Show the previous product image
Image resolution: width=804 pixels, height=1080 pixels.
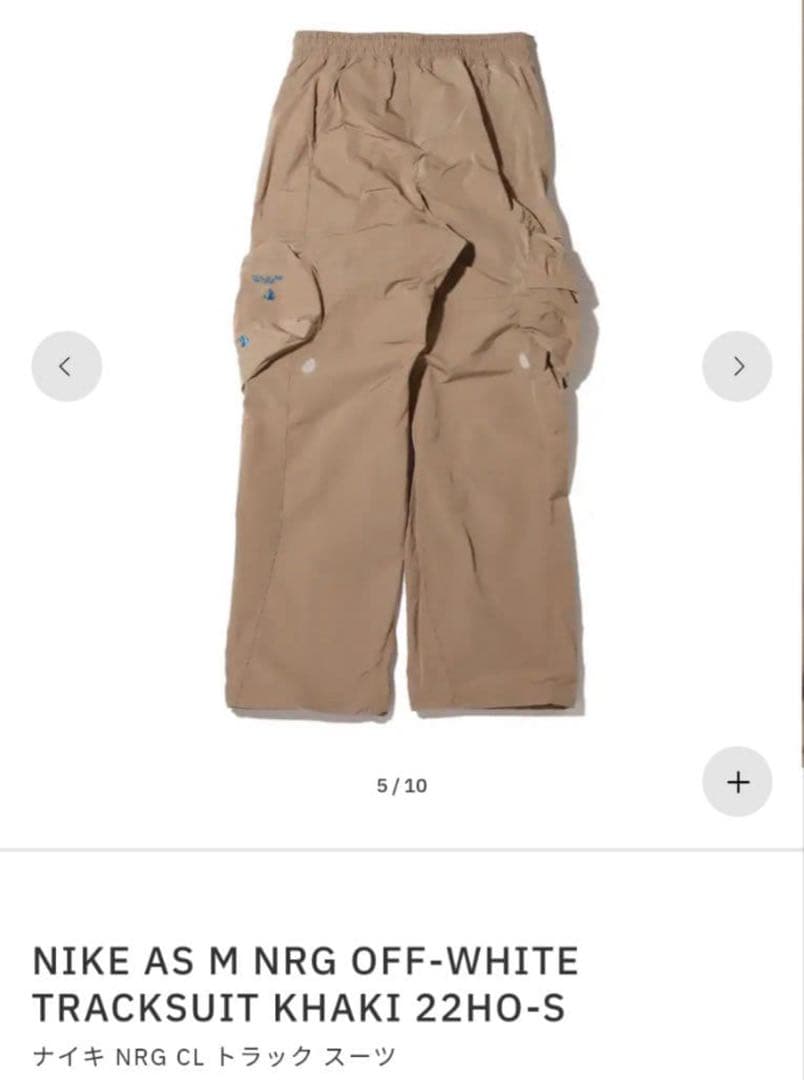(66, 366)
